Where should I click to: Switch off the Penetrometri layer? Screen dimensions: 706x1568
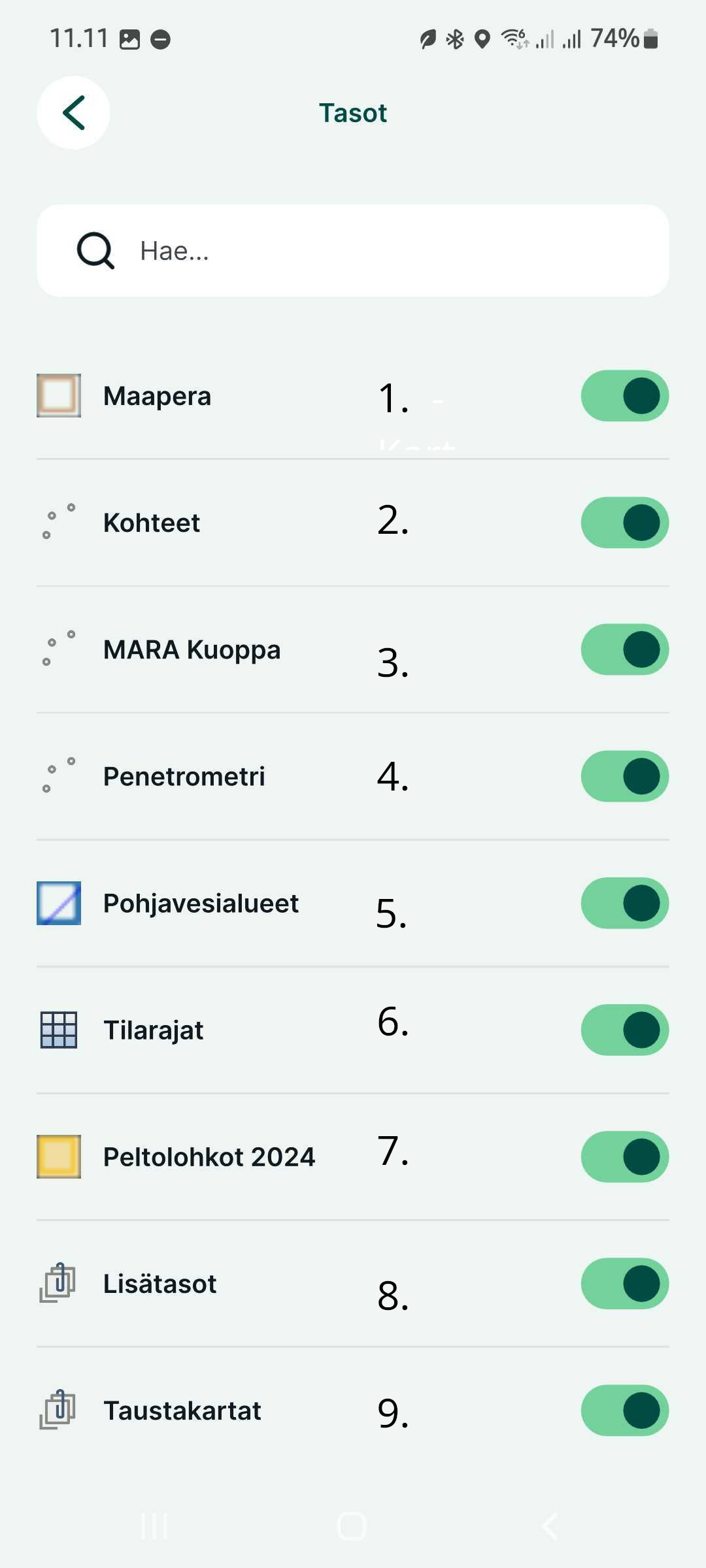click(x=625, y=776)
